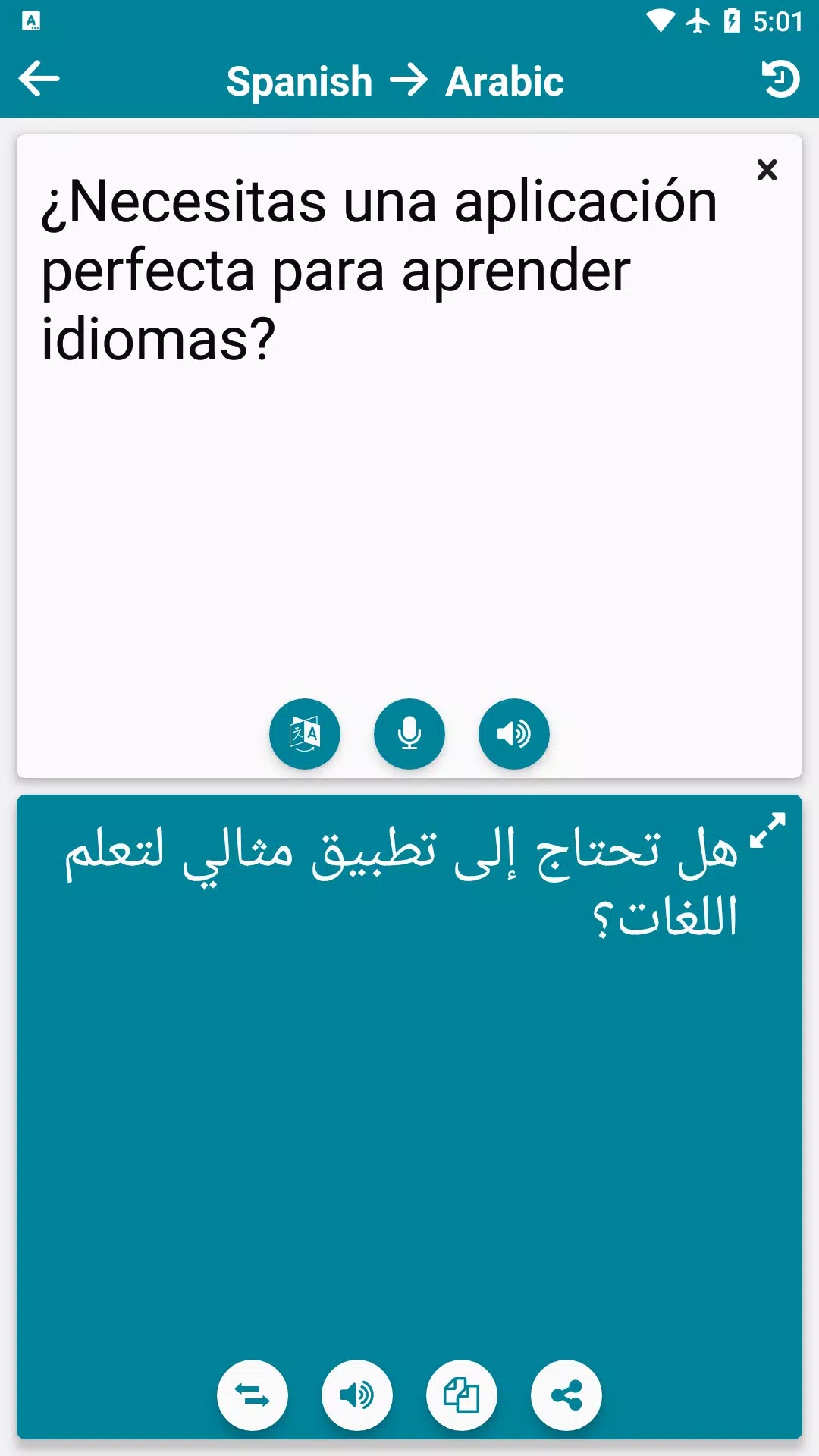Share the translated text

point(566,1395)
